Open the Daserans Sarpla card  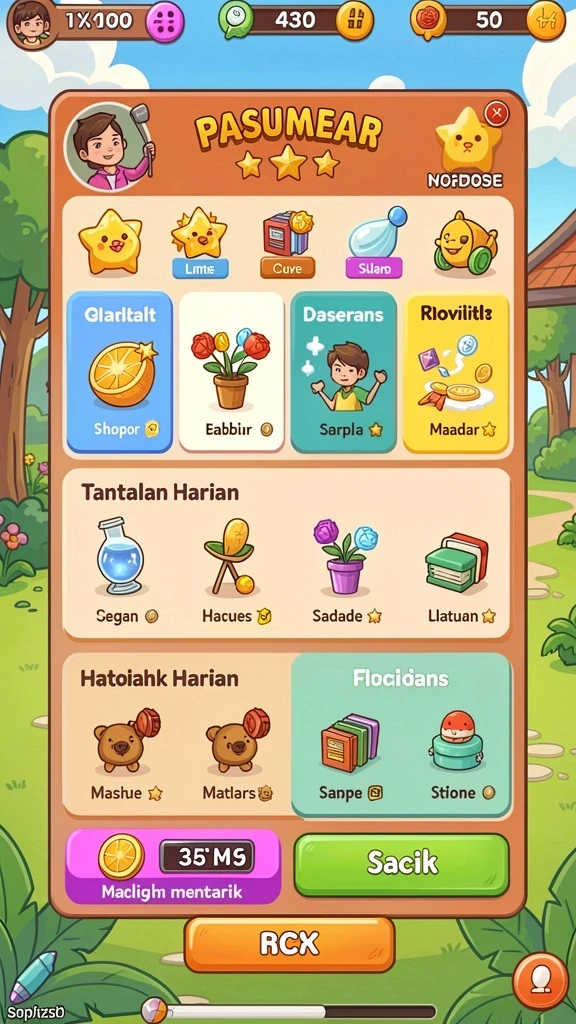point(344,372)
